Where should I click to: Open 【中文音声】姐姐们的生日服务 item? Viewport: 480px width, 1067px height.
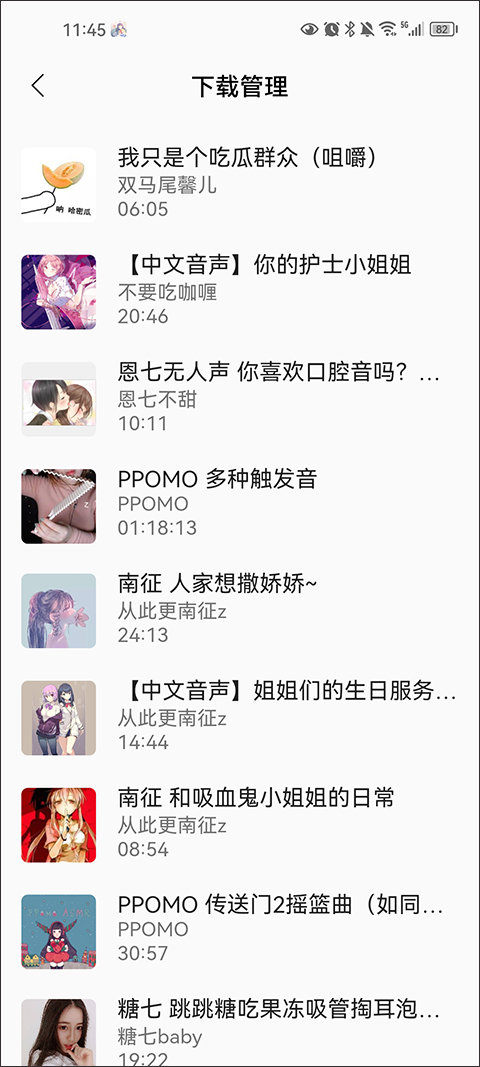[x=240, y=718]
